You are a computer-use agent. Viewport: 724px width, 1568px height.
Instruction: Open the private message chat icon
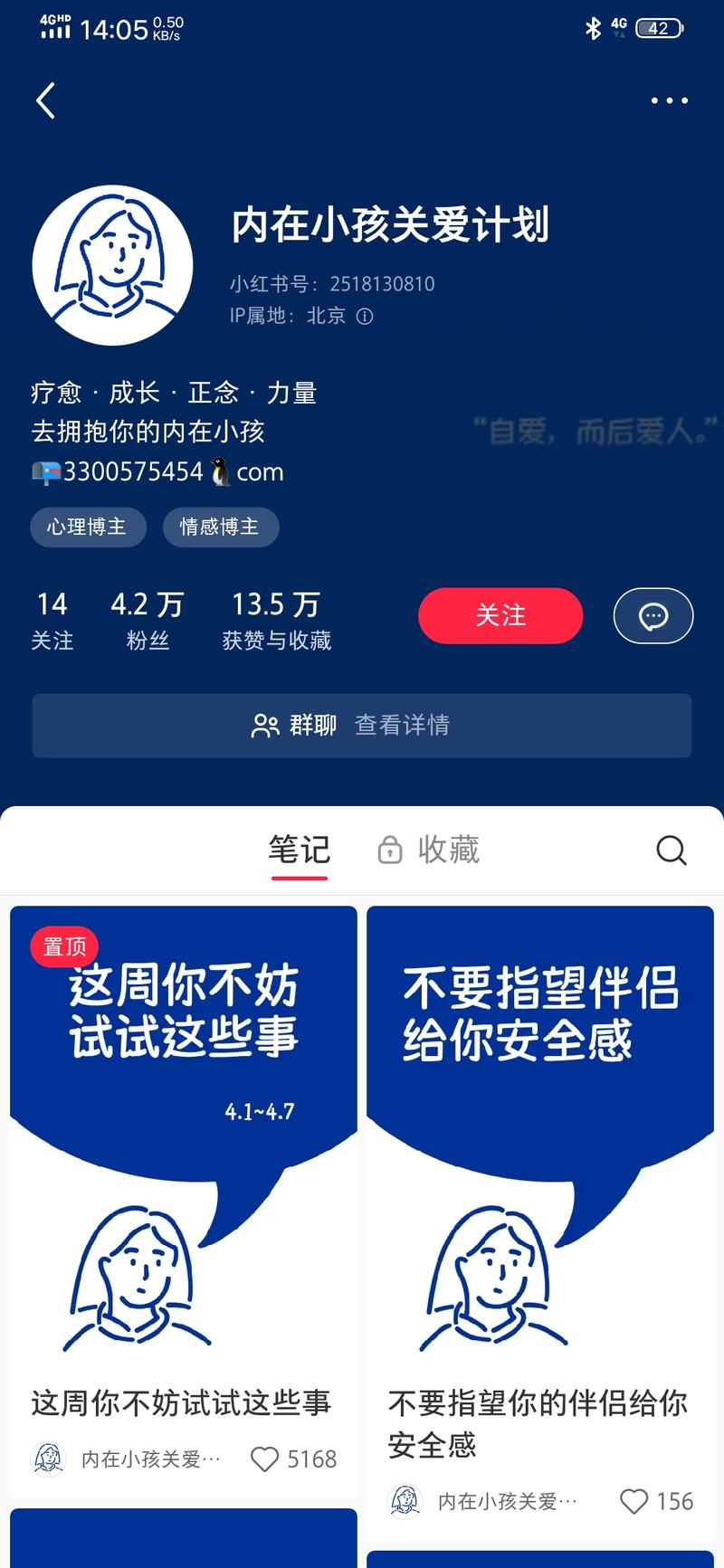[653, 616]
